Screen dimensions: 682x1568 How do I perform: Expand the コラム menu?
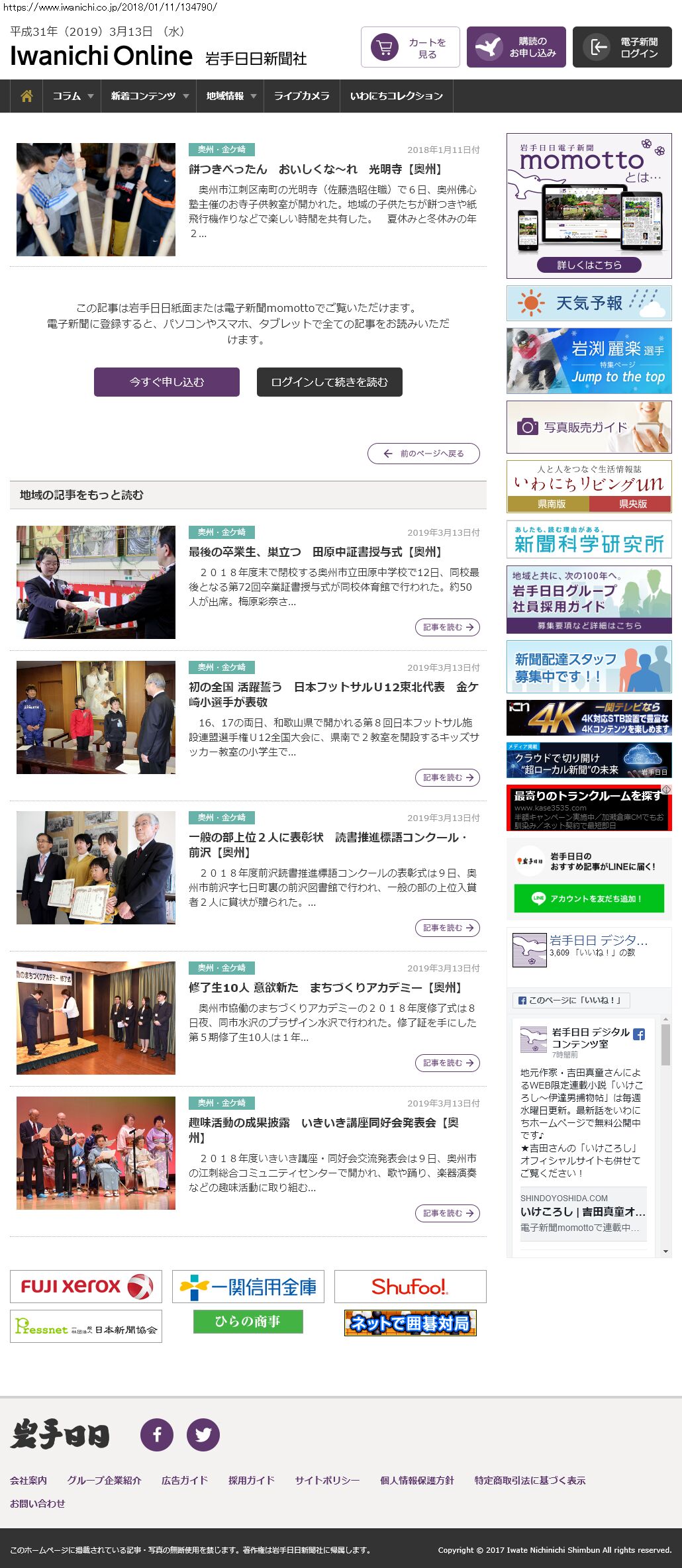click(x=72, y=96)
